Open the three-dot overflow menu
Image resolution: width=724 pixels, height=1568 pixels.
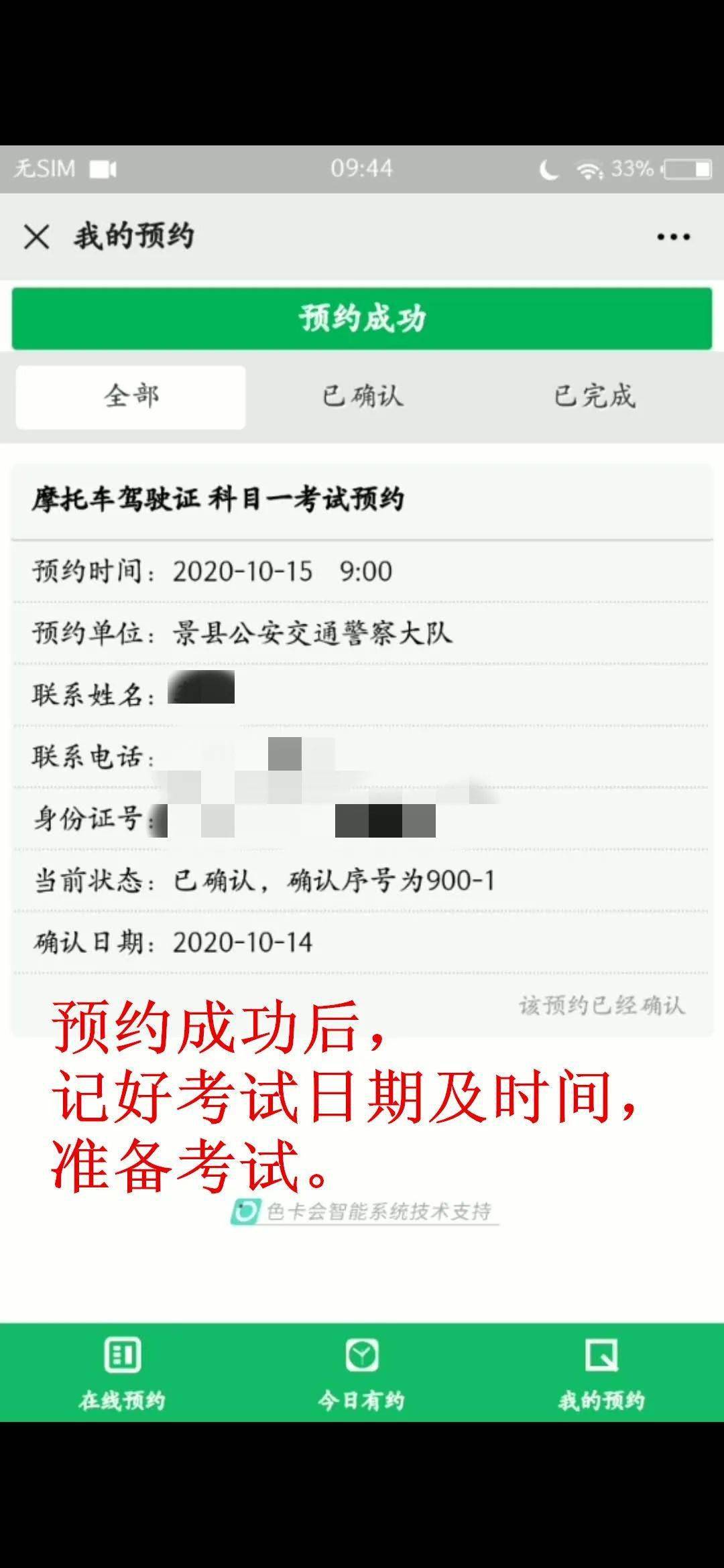673,237
